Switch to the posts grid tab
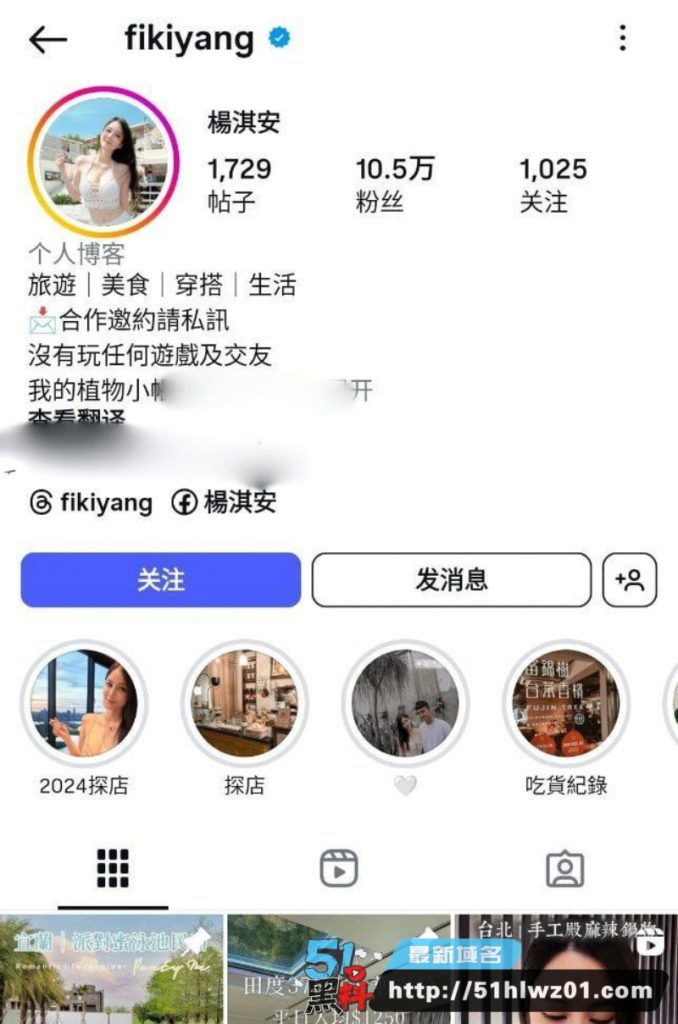Screen dimensions: 678x1024 click(113, 868)
